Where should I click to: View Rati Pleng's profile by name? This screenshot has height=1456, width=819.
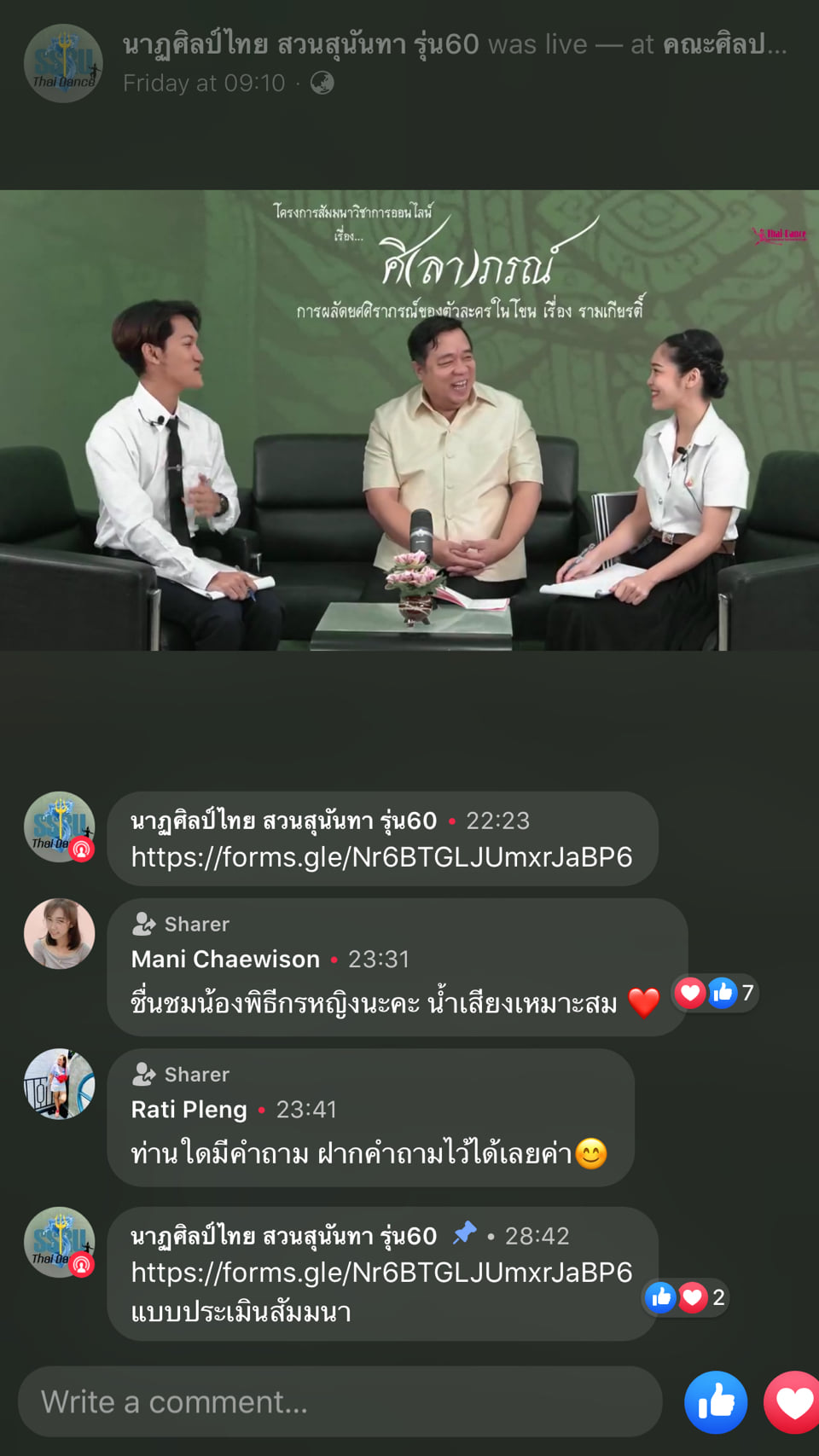(x=189, y=1110)
